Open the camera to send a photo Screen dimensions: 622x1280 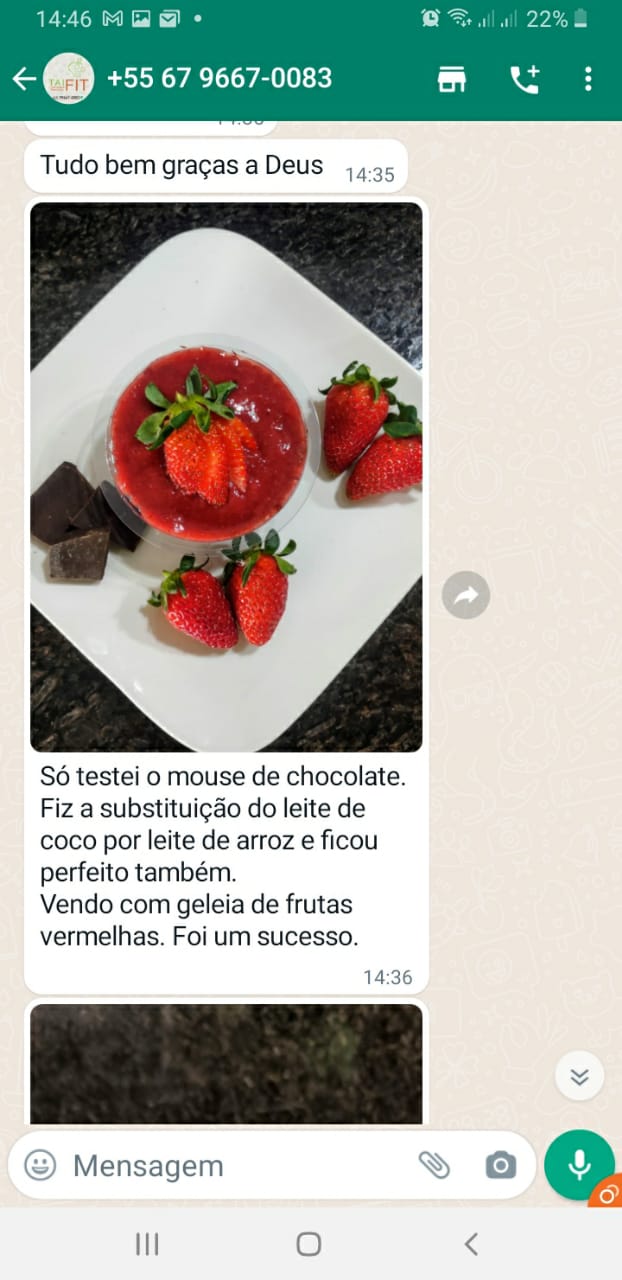[500, 1165]
